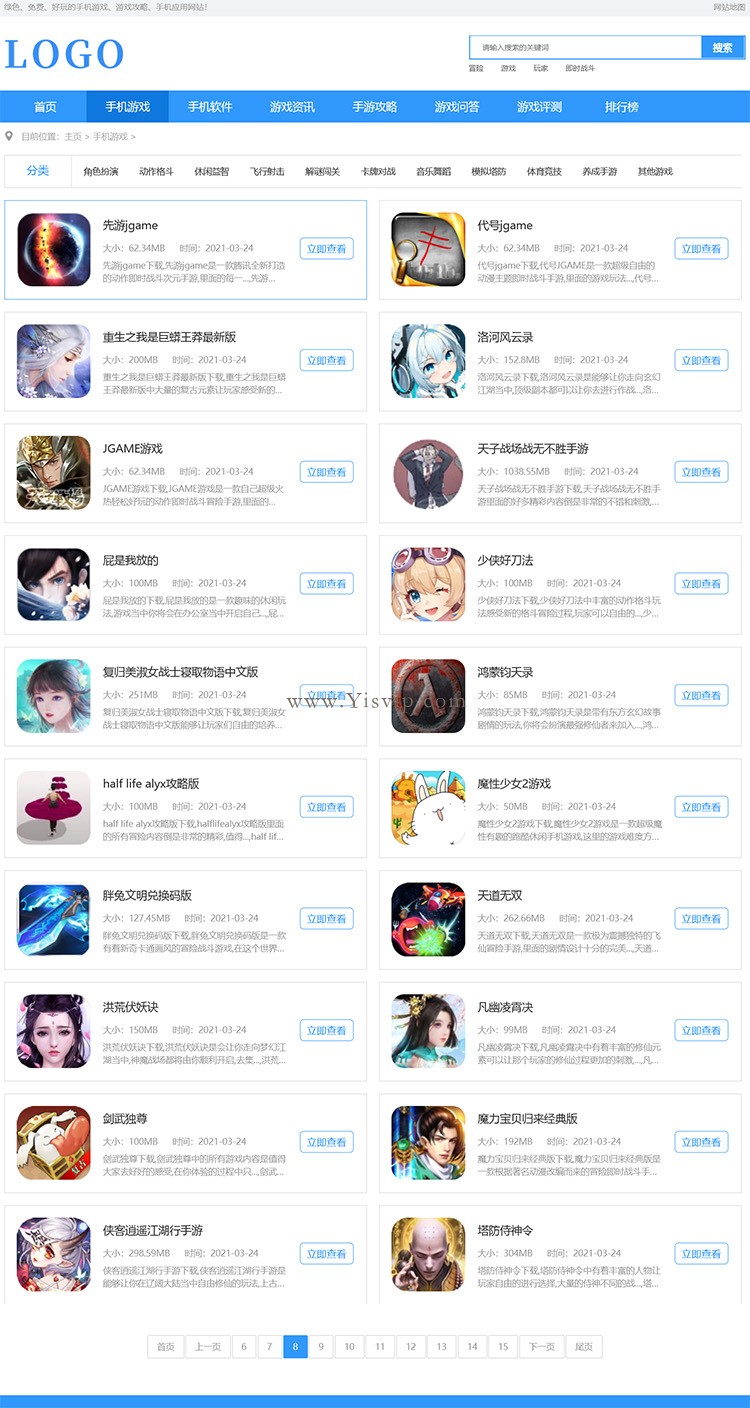Tap 立即查看 for 少侠好刀法
This screenshot has width=750, height=1408.
(x=701, y=584)
